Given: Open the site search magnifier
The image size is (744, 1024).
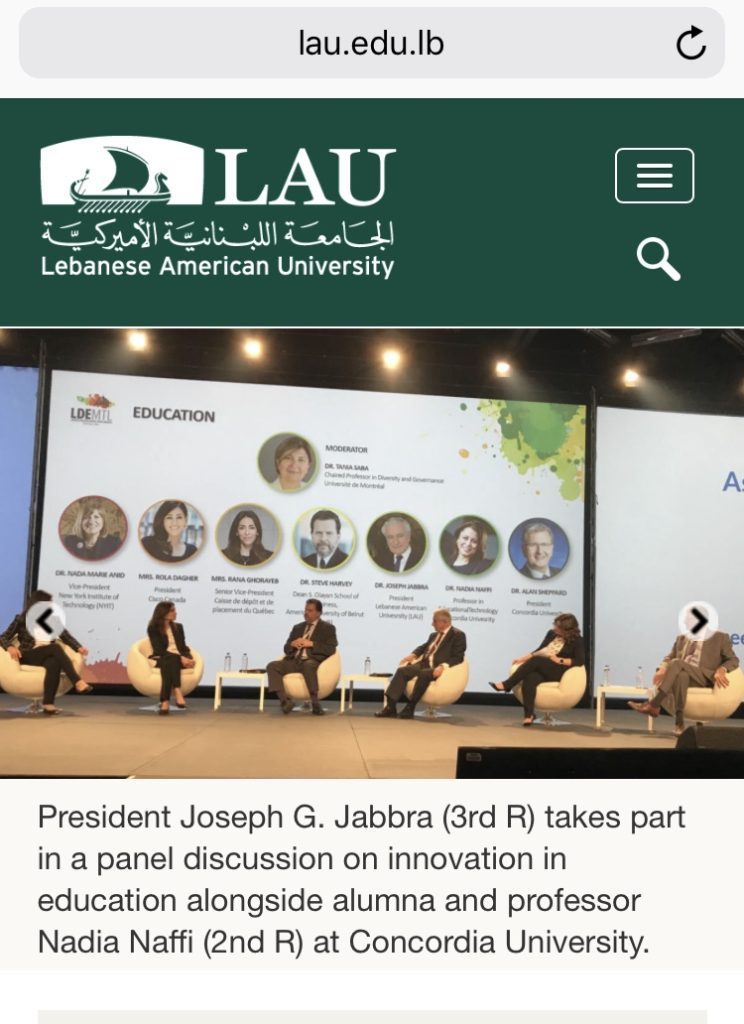Looking at the screenshot, I should click(x=657, y=260).
